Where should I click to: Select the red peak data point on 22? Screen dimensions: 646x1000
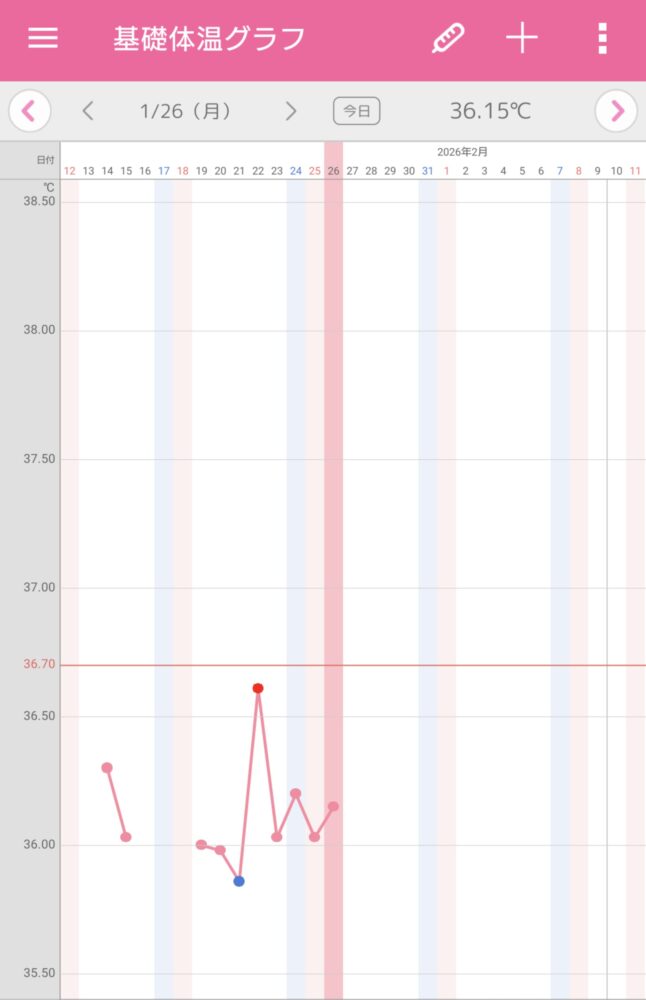258,688
